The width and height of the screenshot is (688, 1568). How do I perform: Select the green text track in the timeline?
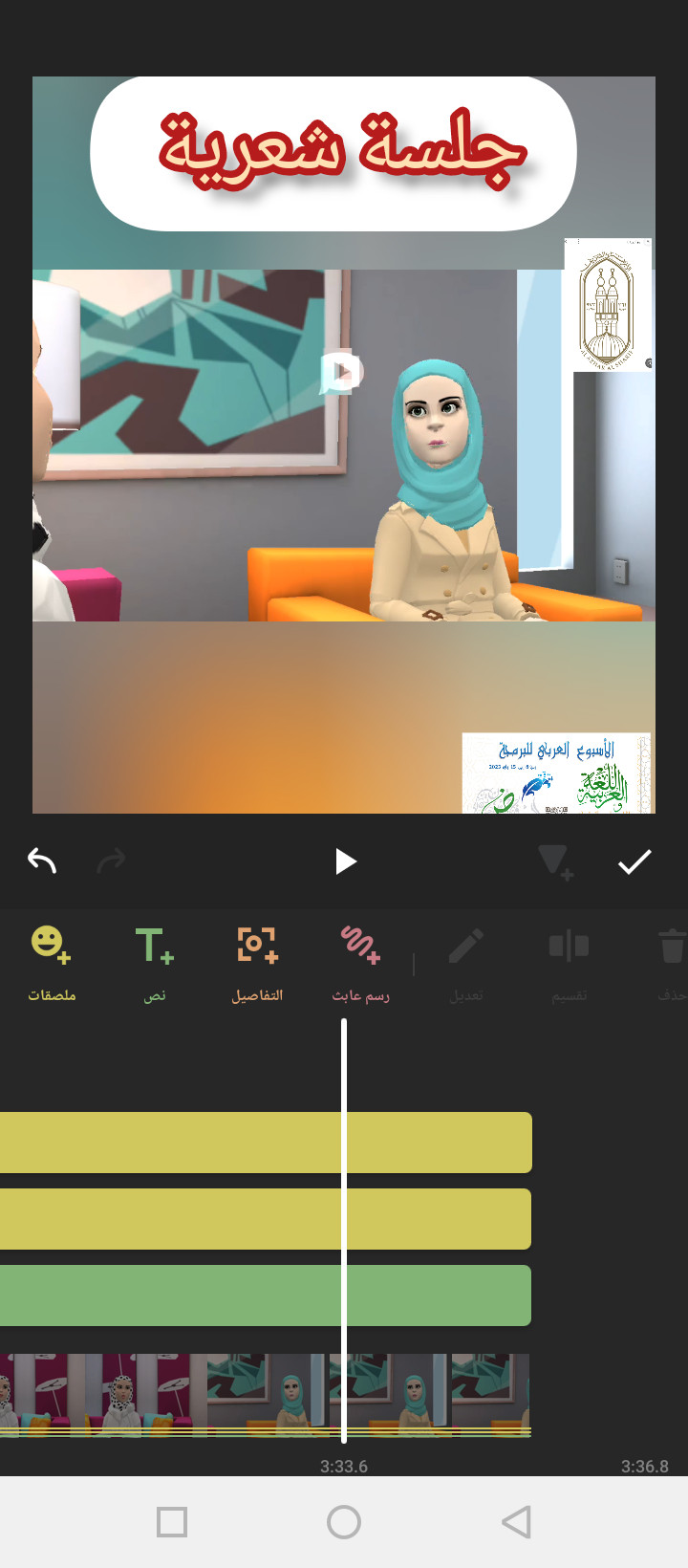point(265,1296)
